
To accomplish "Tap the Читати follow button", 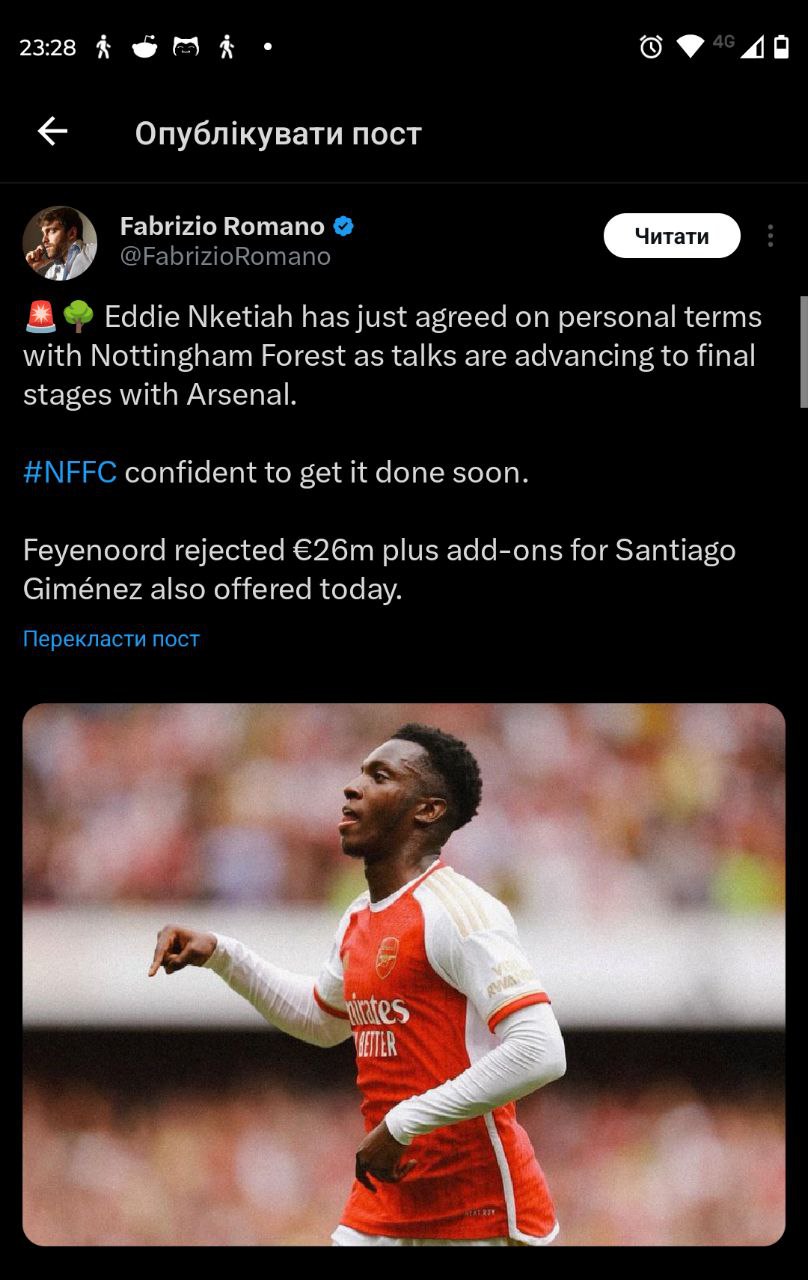I will 672,236.
